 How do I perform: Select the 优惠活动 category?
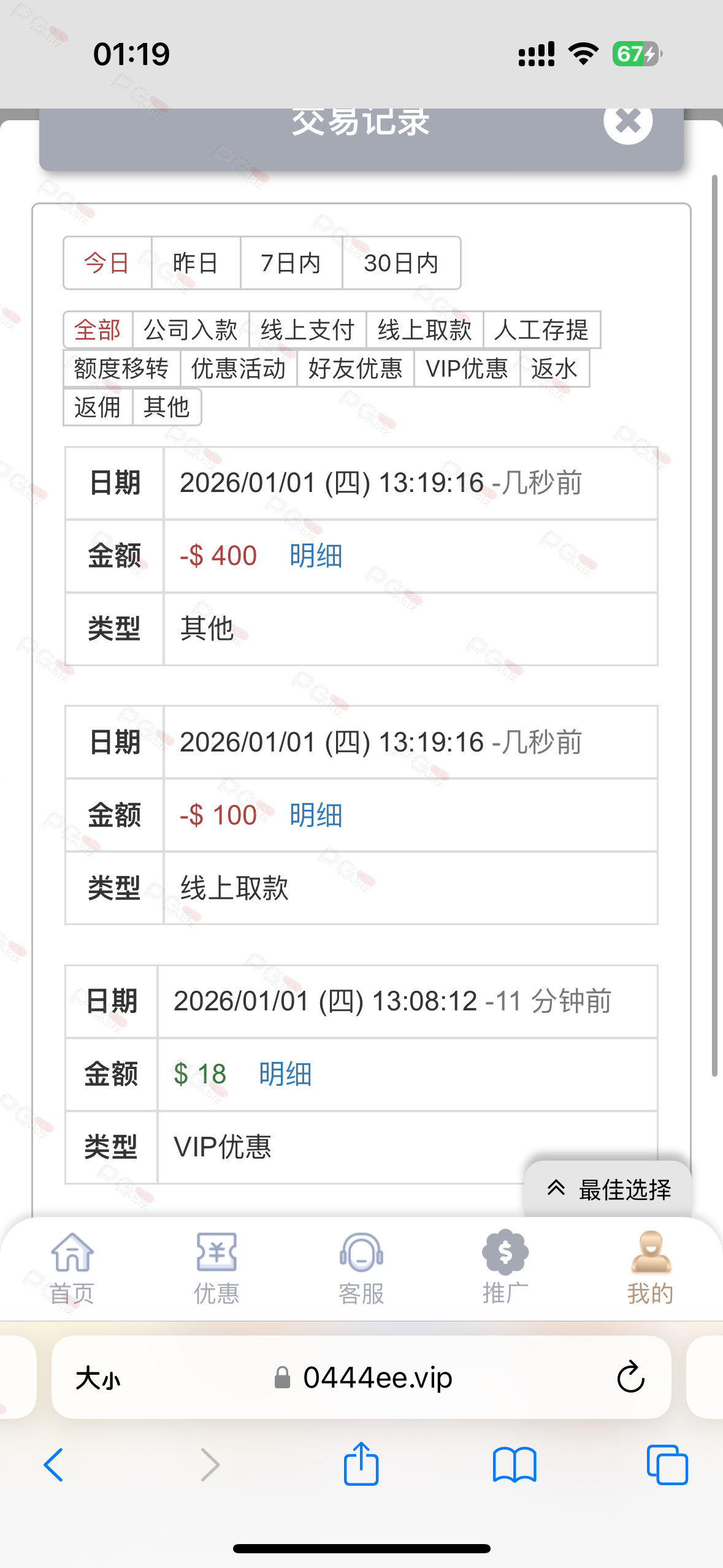pyautogui.click(x=239, y=369)
